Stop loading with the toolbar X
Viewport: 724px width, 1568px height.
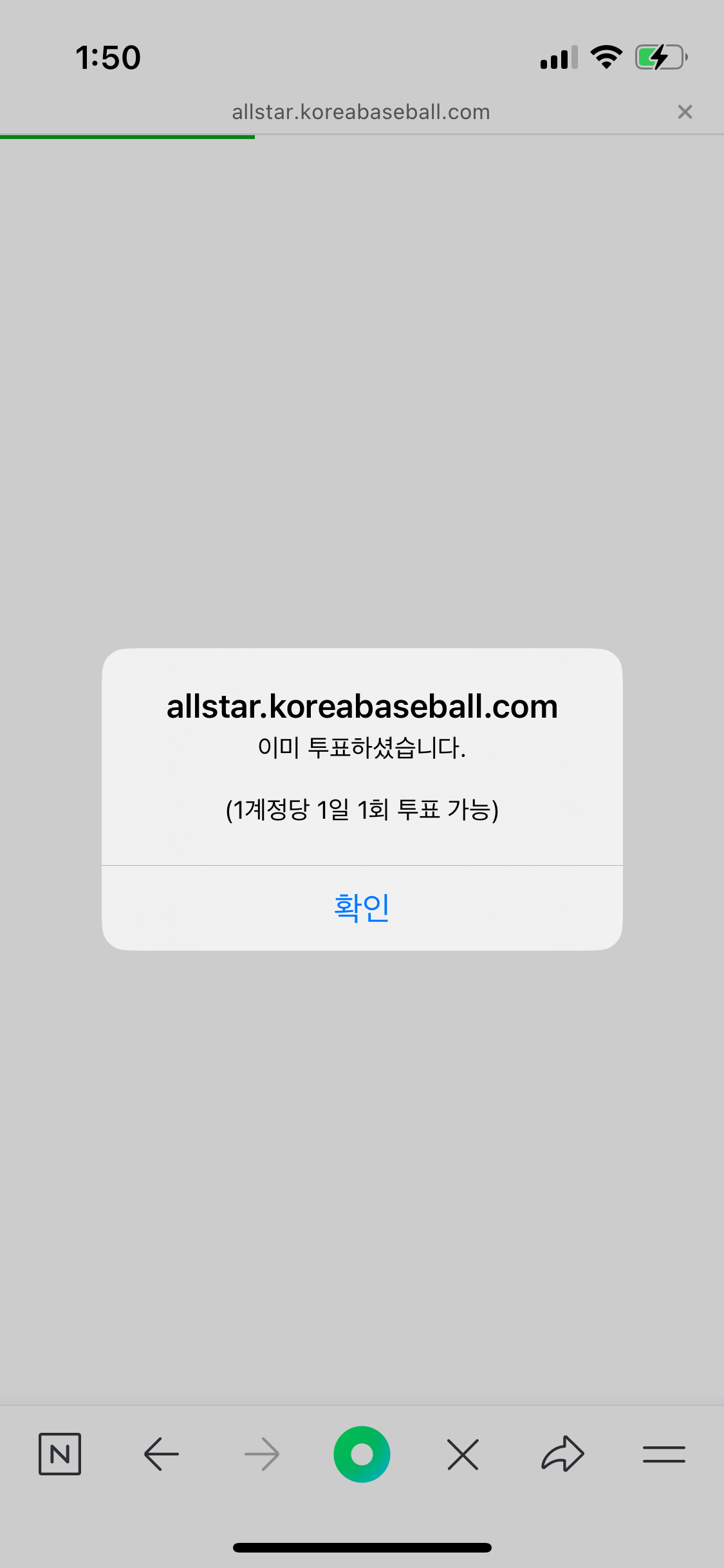(x=463, y=1454)
